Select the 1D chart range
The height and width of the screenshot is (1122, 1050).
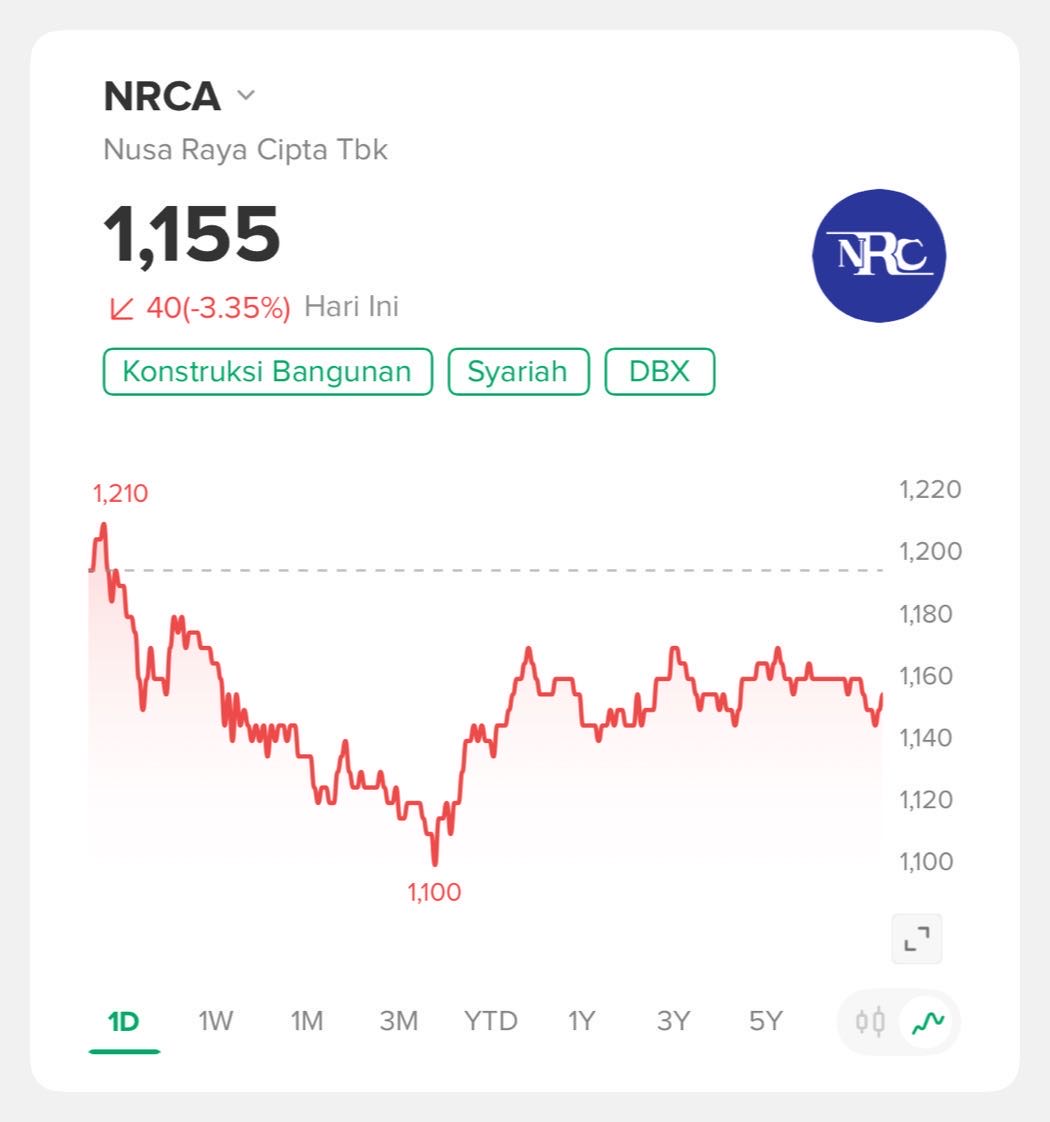[123, 1021]
